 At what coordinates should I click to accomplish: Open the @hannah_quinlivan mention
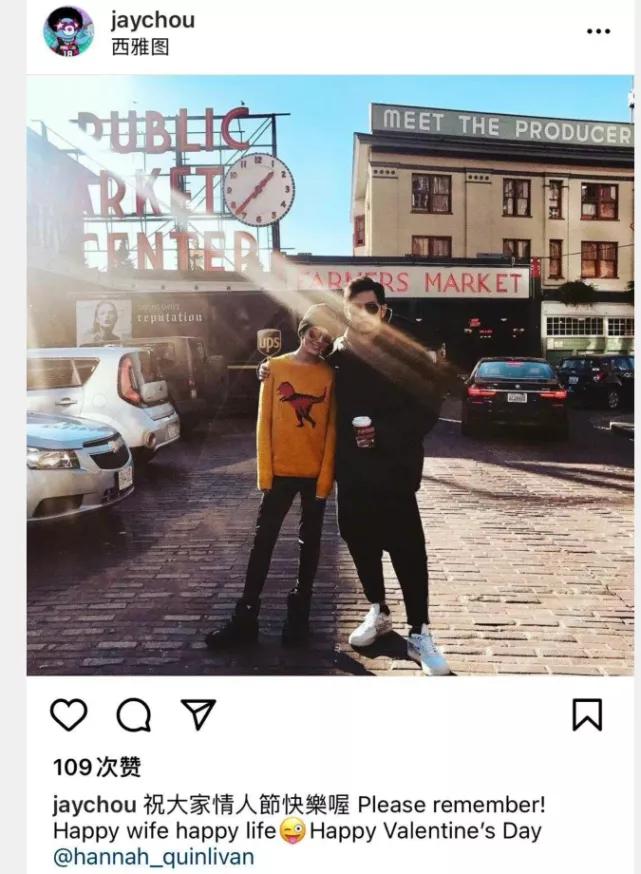pos(153,857)
